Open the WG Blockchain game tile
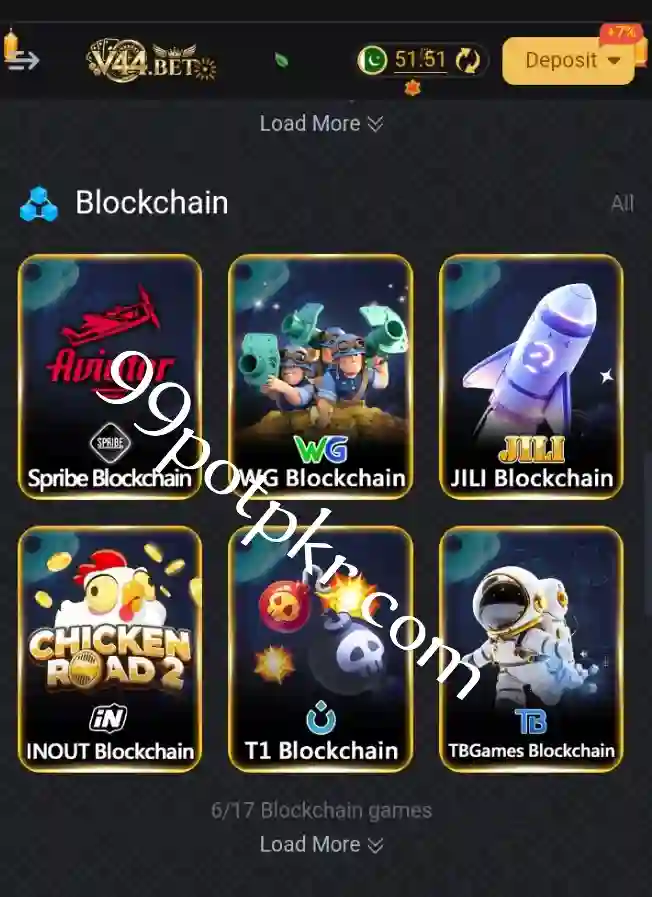Screen dimensions: 652x897 [320, 375]
